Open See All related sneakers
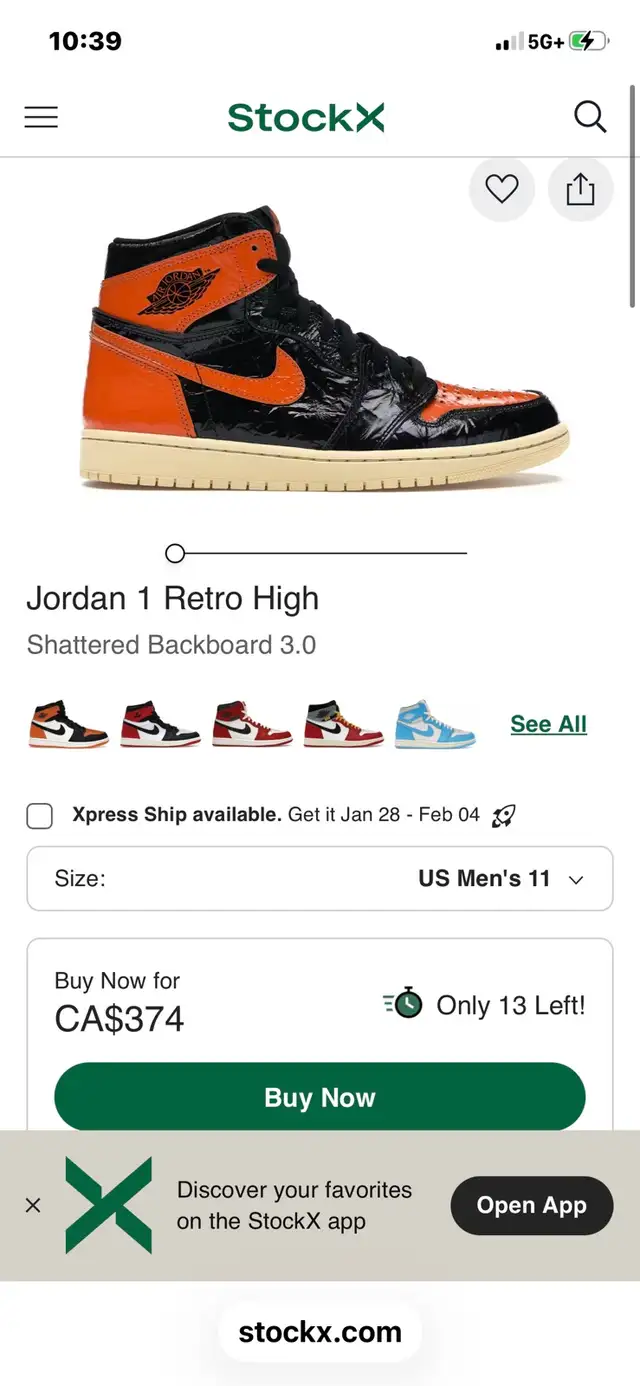Screen dimensions: 640x1386 click(548, 724)
